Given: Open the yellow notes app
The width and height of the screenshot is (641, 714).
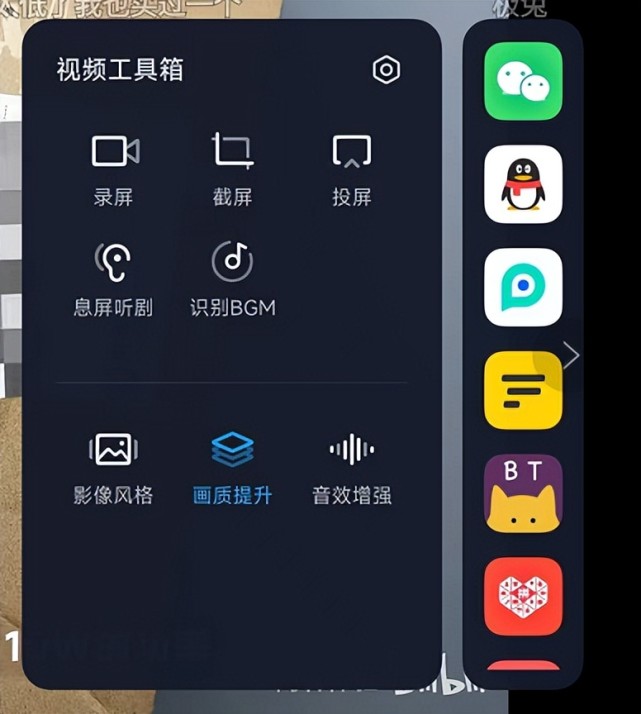Looking at the screenshot, I should [523, 390].
